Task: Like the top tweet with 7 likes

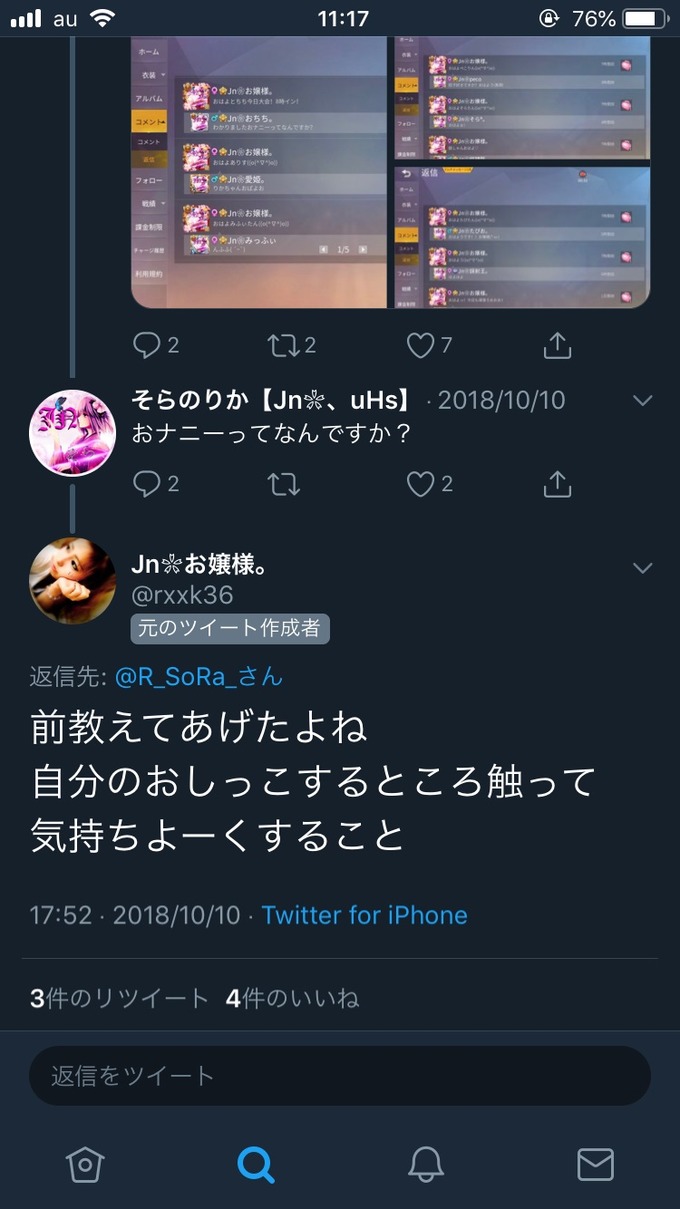Action: click(x=430, y=346)
